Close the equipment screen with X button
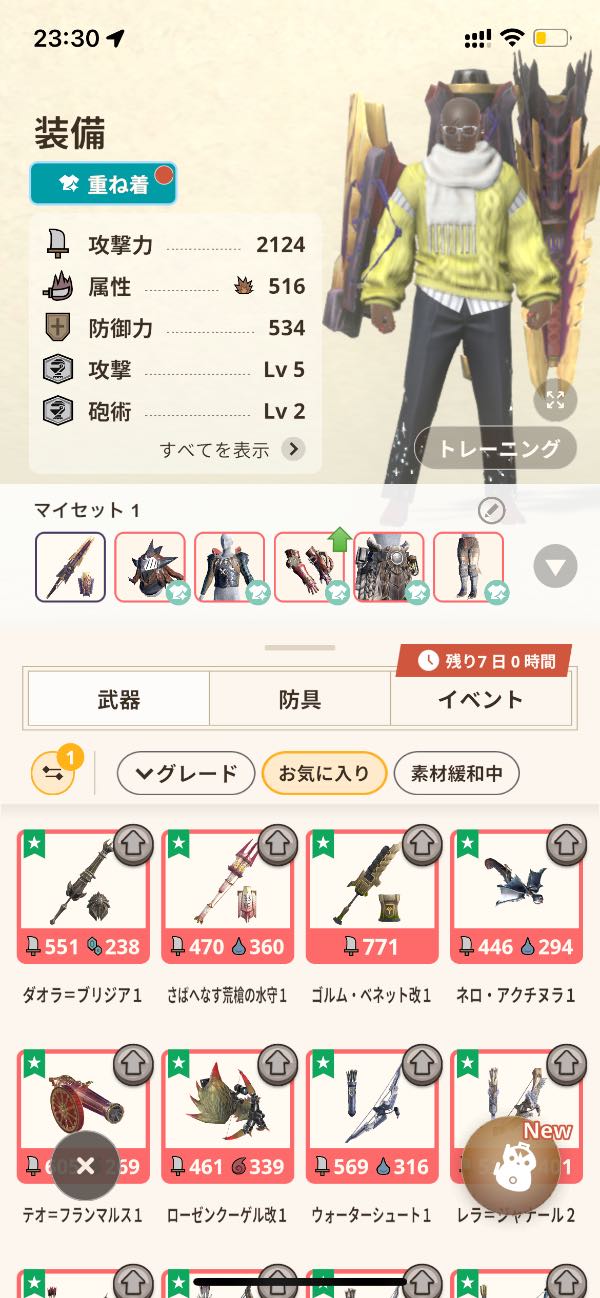600x1298 pixels. point(86,1165)
